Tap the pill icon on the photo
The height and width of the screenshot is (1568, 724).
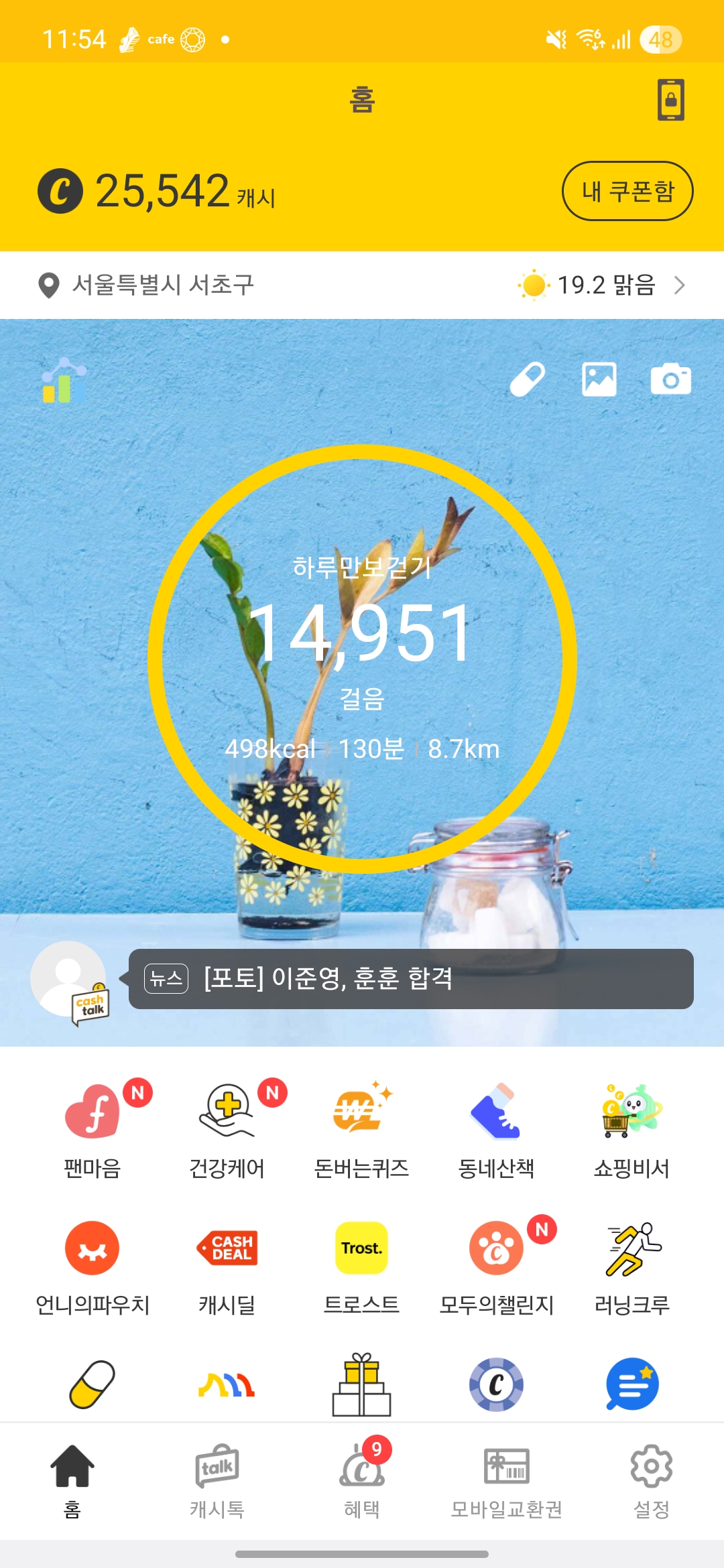pos(527,380)
